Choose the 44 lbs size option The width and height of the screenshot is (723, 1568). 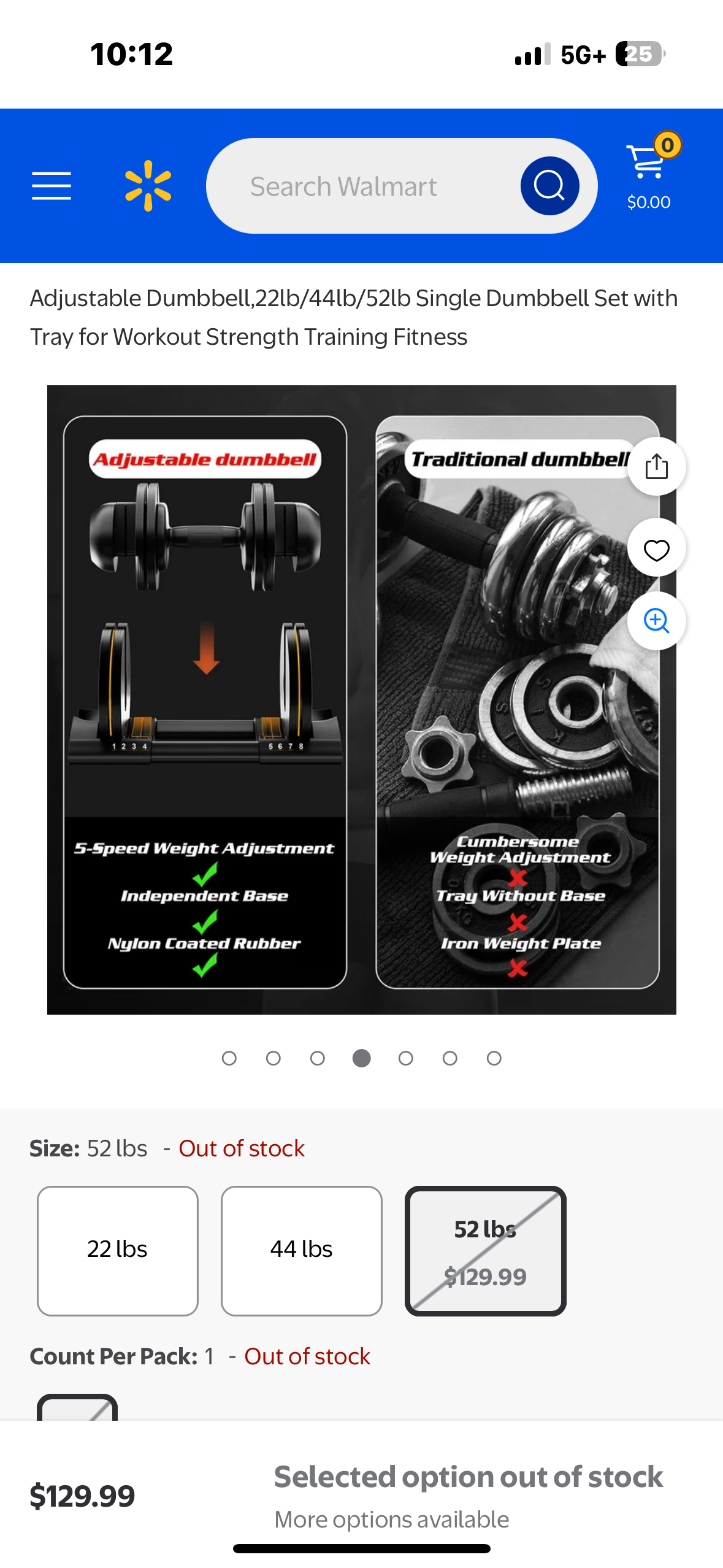tap(301, 1250)
